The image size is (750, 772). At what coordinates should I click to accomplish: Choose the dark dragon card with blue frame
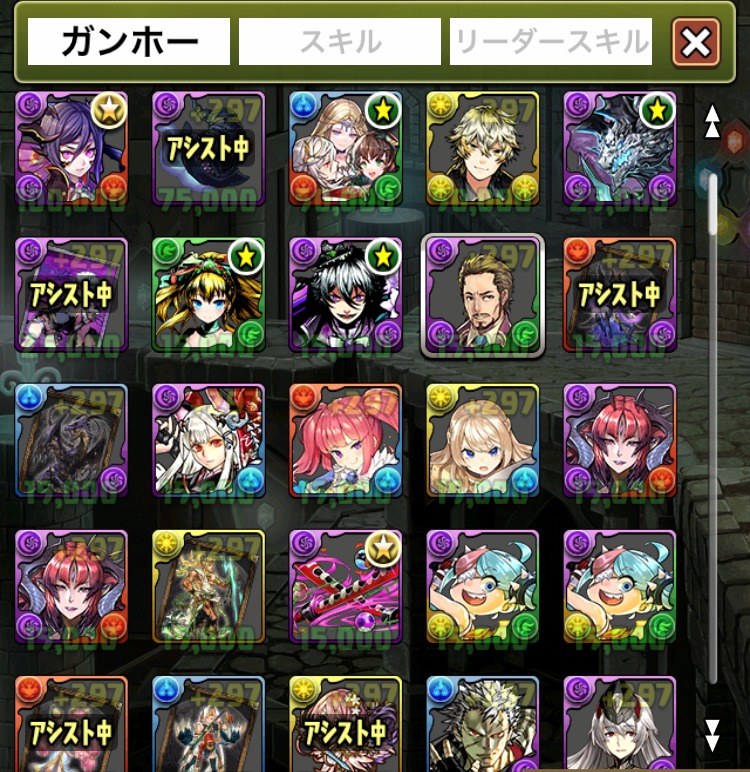(x=72, y=441)
